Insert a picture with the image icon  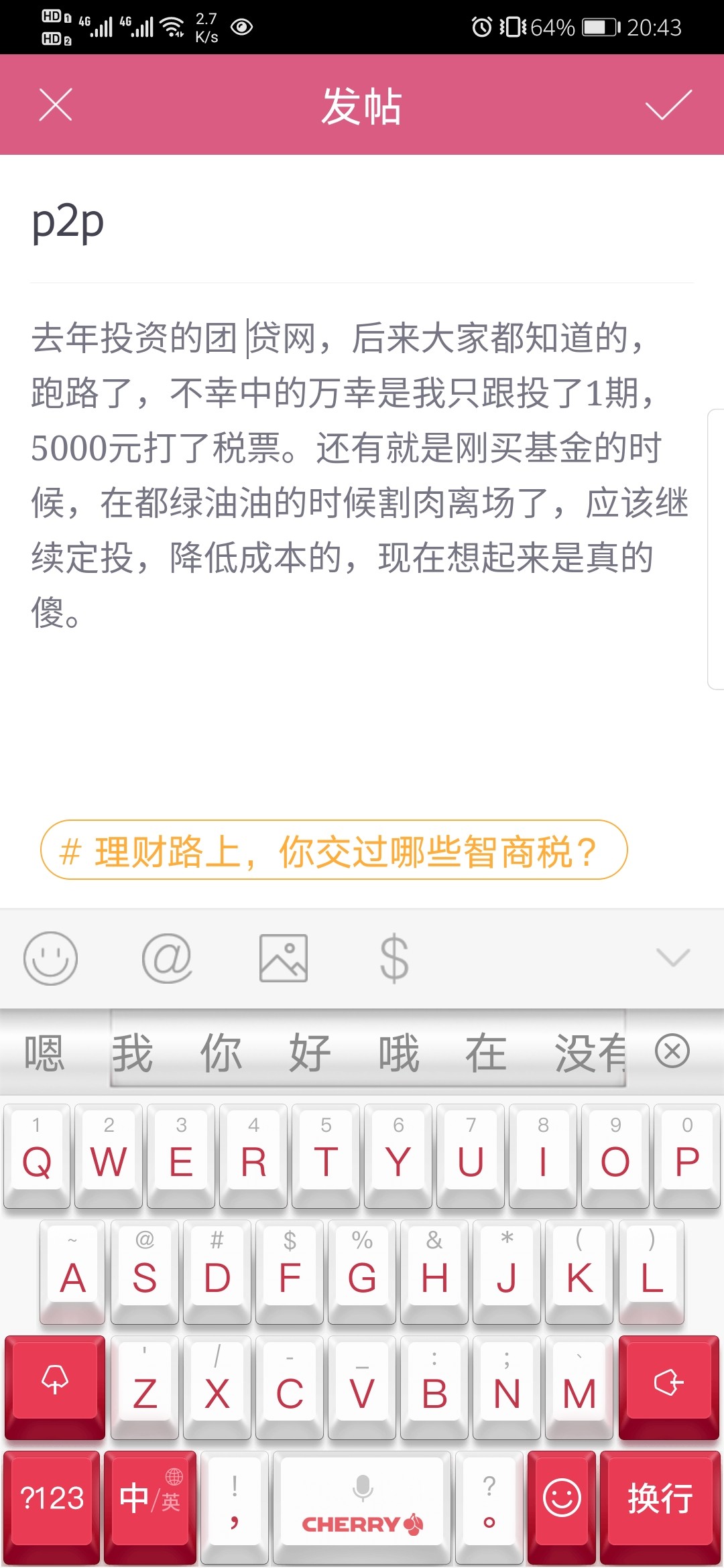[x=284, y=958]
